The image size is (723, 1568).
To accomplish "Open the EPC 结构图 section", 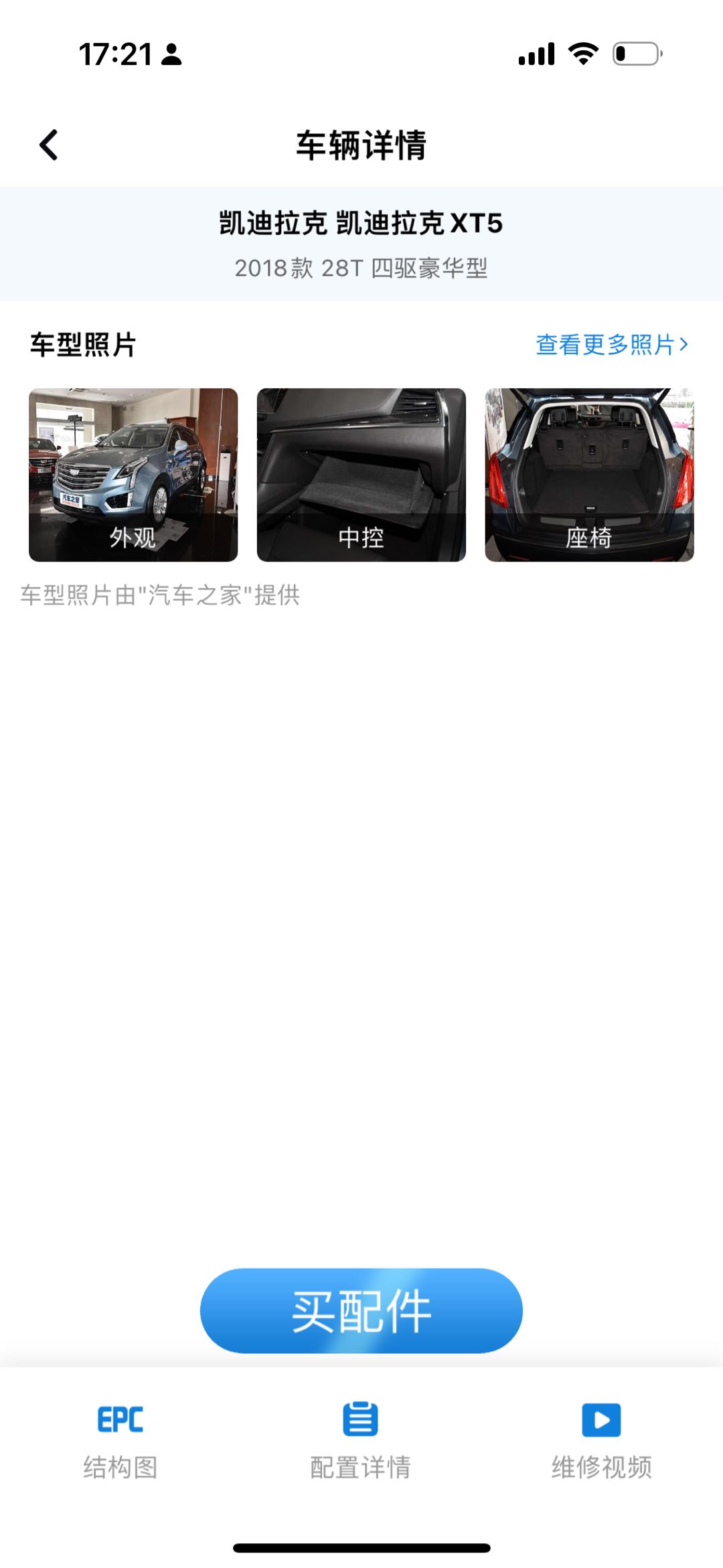I will (120, 1439).
